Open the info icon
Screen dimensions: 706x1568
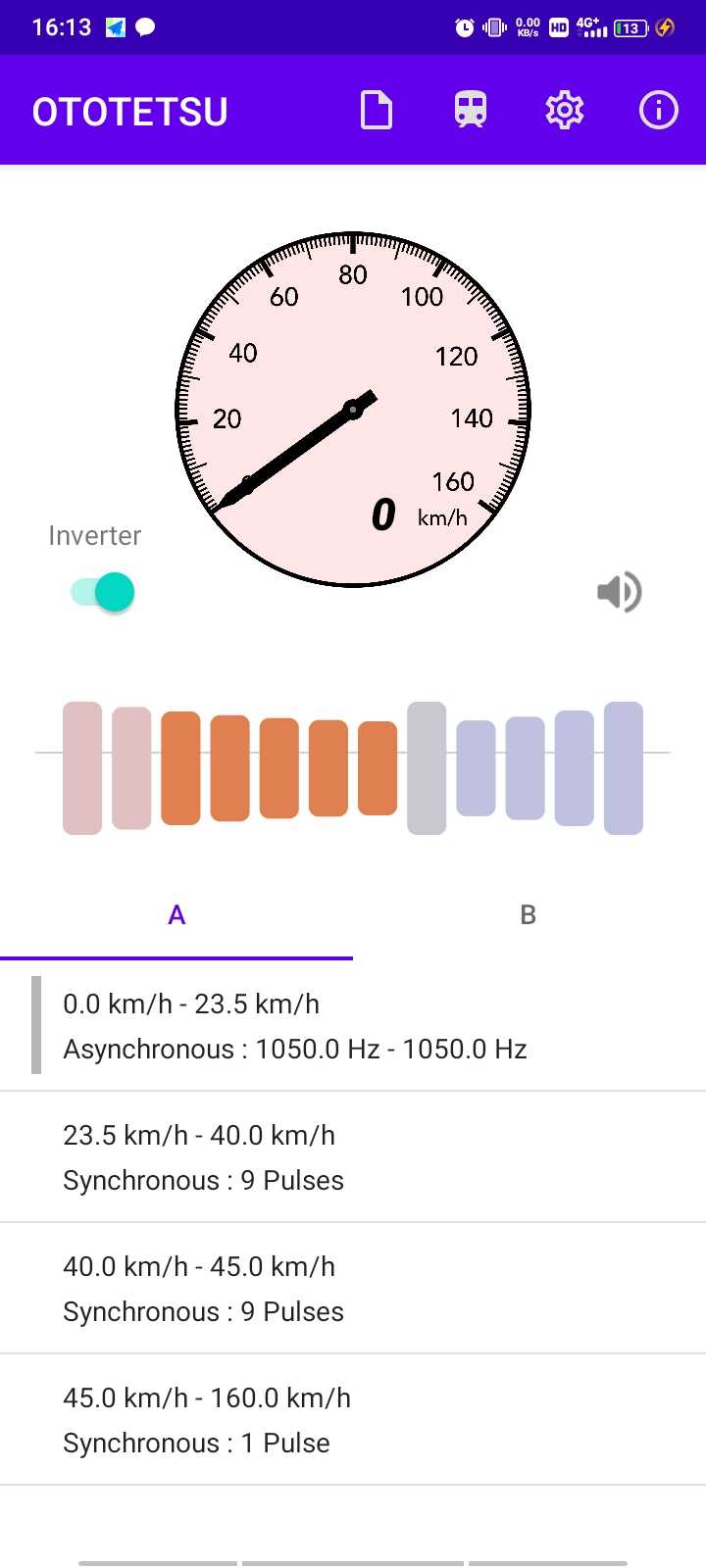(658, 110)
